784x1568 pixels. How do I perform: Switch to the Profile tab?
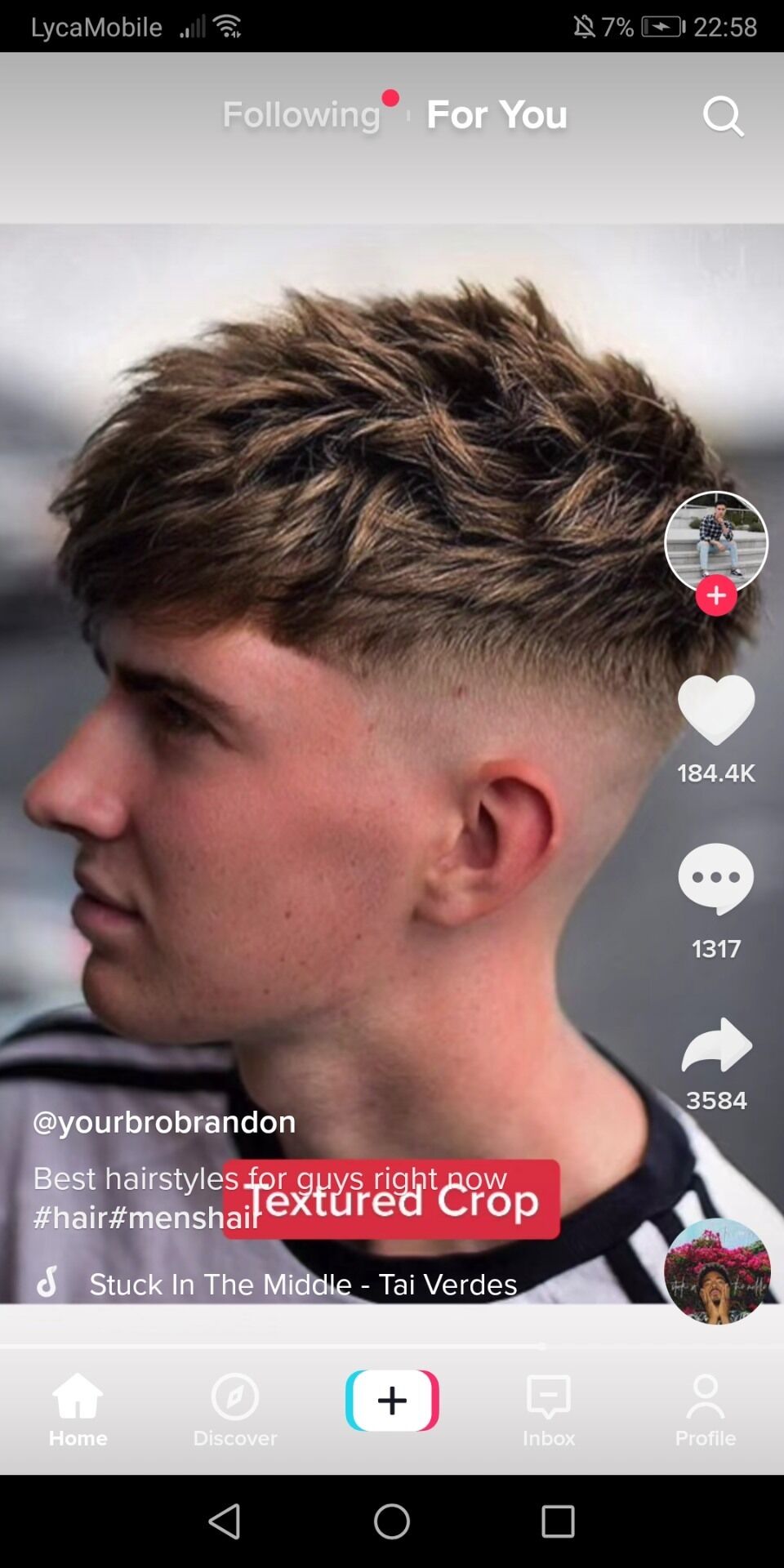pos(706,1410)
